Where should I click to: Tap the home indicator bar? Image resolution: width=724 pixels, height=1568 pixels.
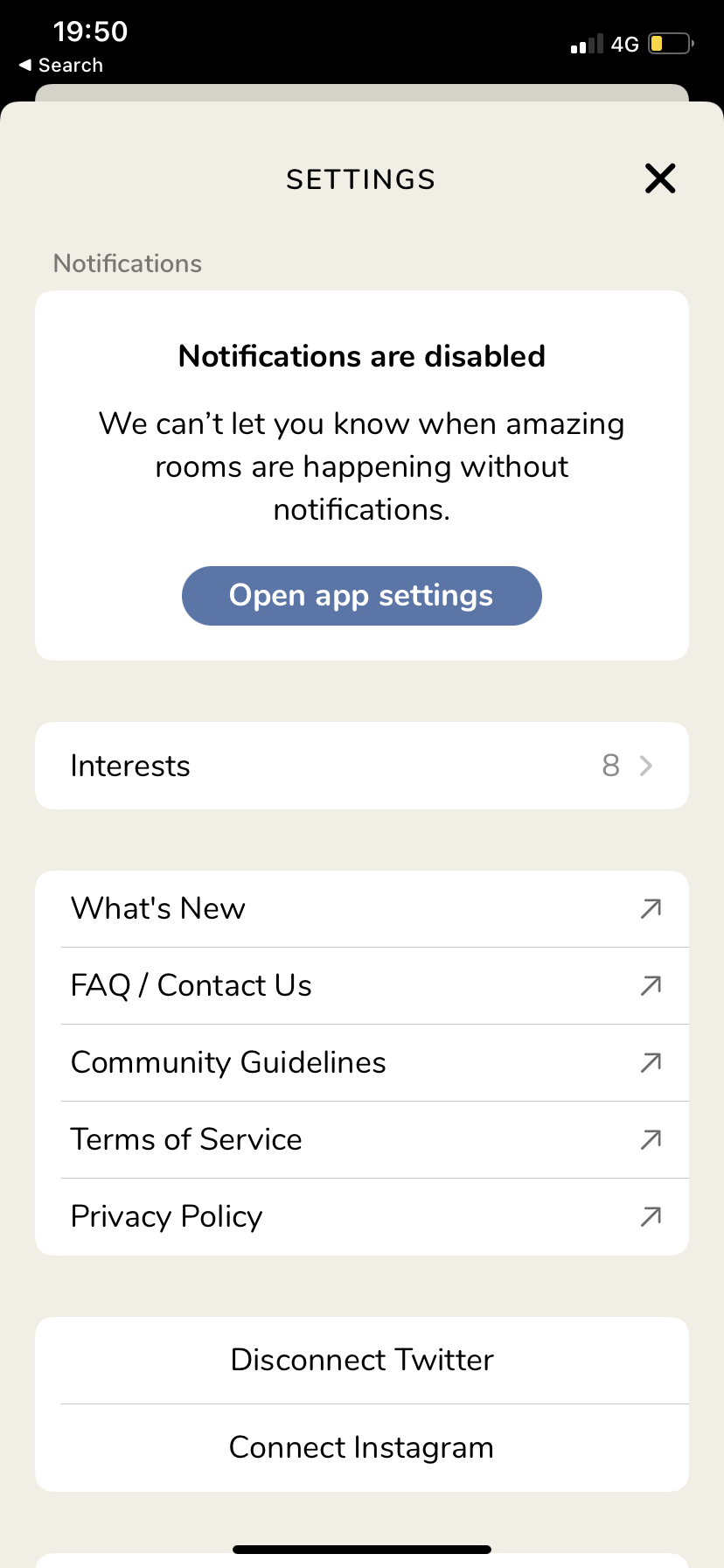tap(361, 1549)
